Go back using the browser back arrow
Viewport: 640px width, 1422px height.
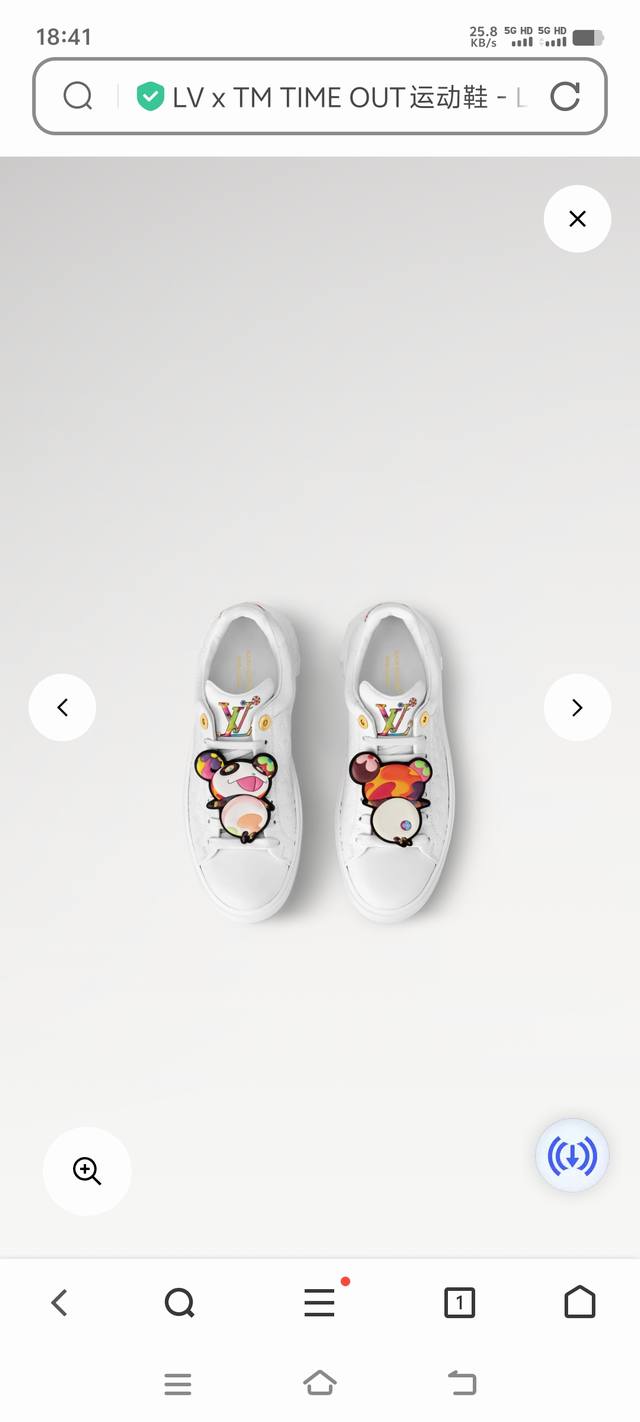[x=60, y=1302]
